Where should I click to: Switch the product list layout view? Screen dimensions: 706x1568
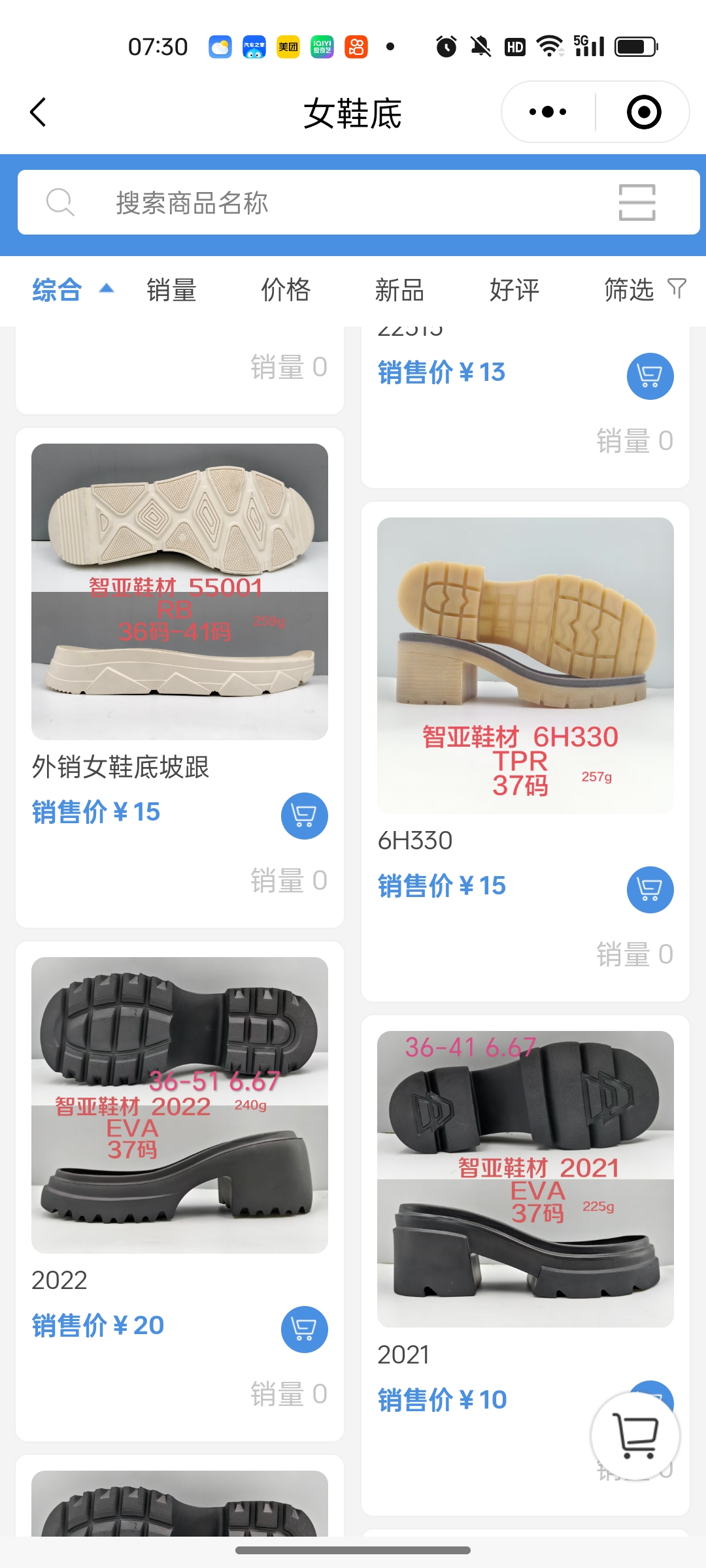click(637, 203)
